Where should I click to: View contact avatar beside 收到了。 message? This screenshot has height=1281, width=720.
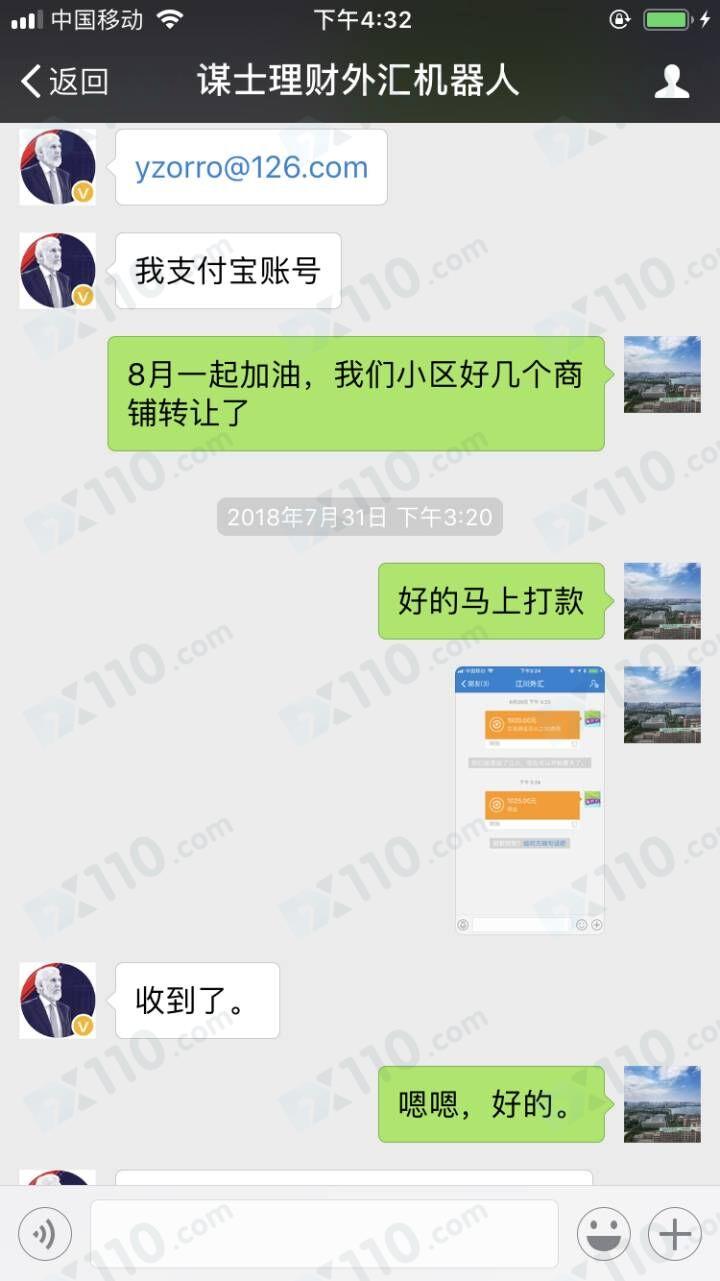[58, 1000]
